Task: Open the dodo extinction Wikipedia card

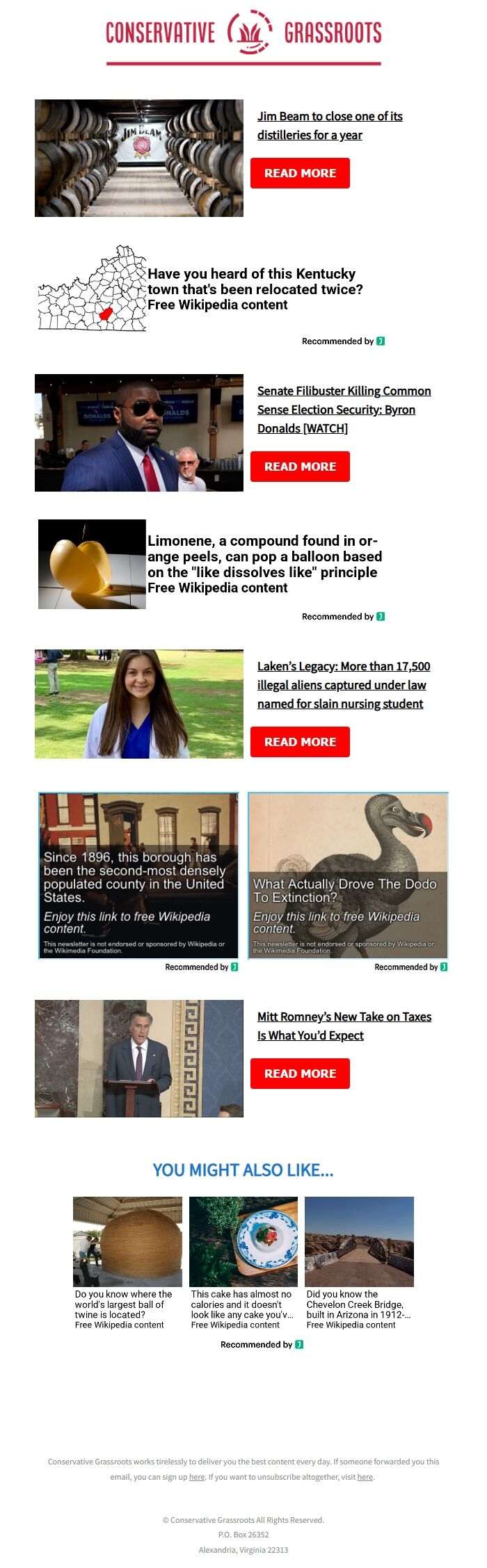Action: pos(348,875)
